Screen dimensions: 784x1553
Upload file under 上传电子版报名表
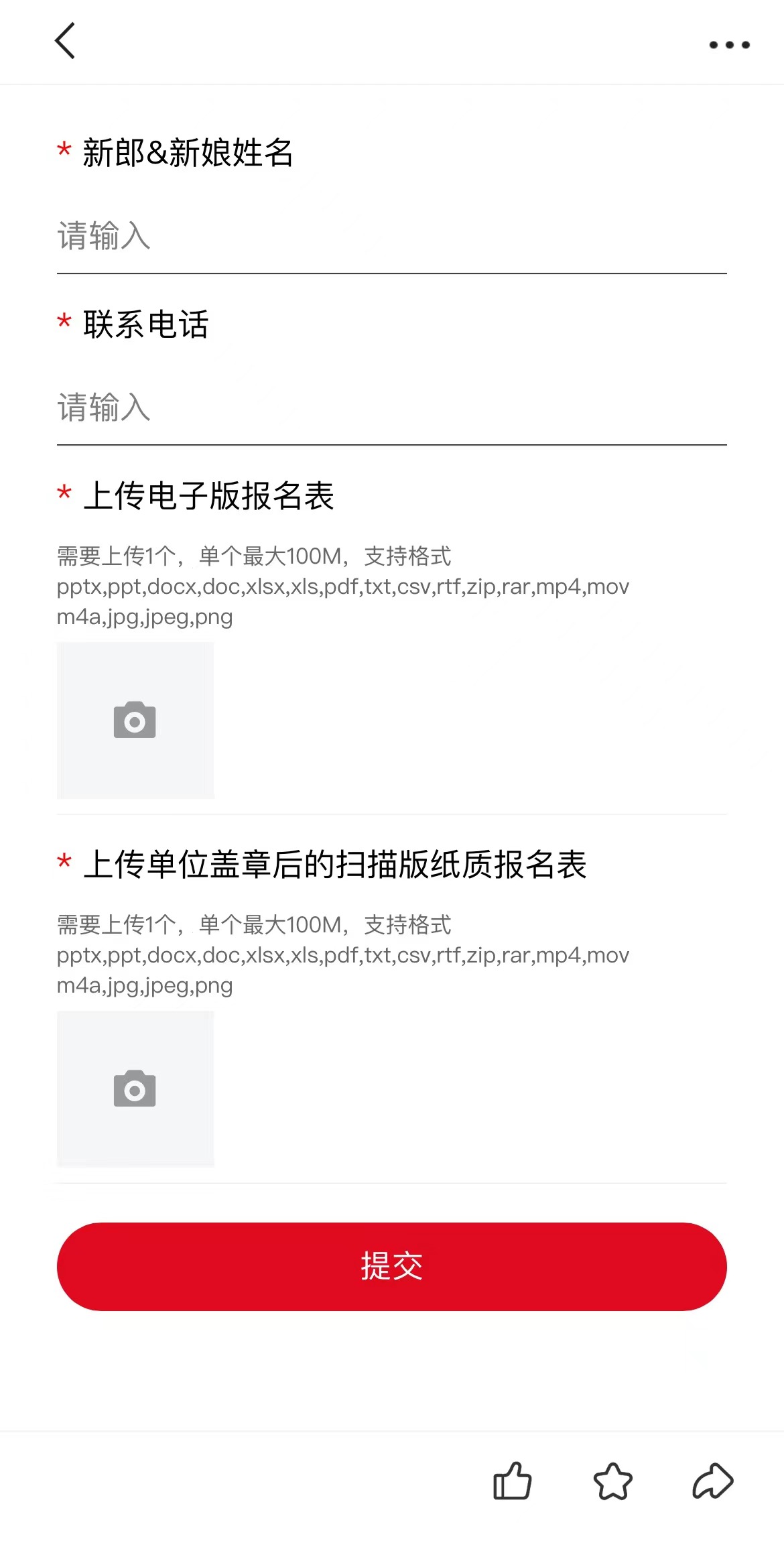135,721
